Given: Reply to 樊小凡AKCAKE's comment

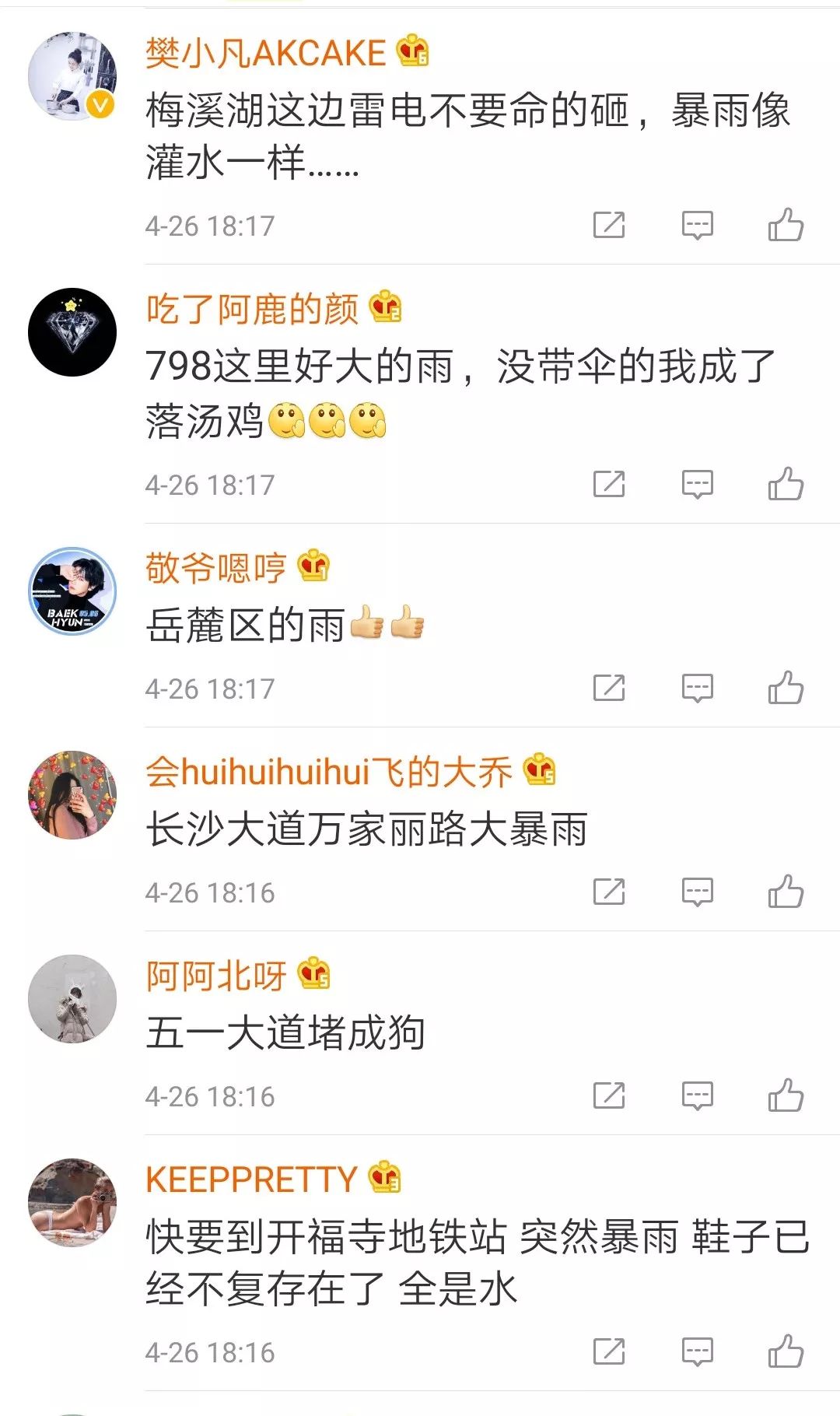Looking at the screenshot, I should (x=697, y=226).
